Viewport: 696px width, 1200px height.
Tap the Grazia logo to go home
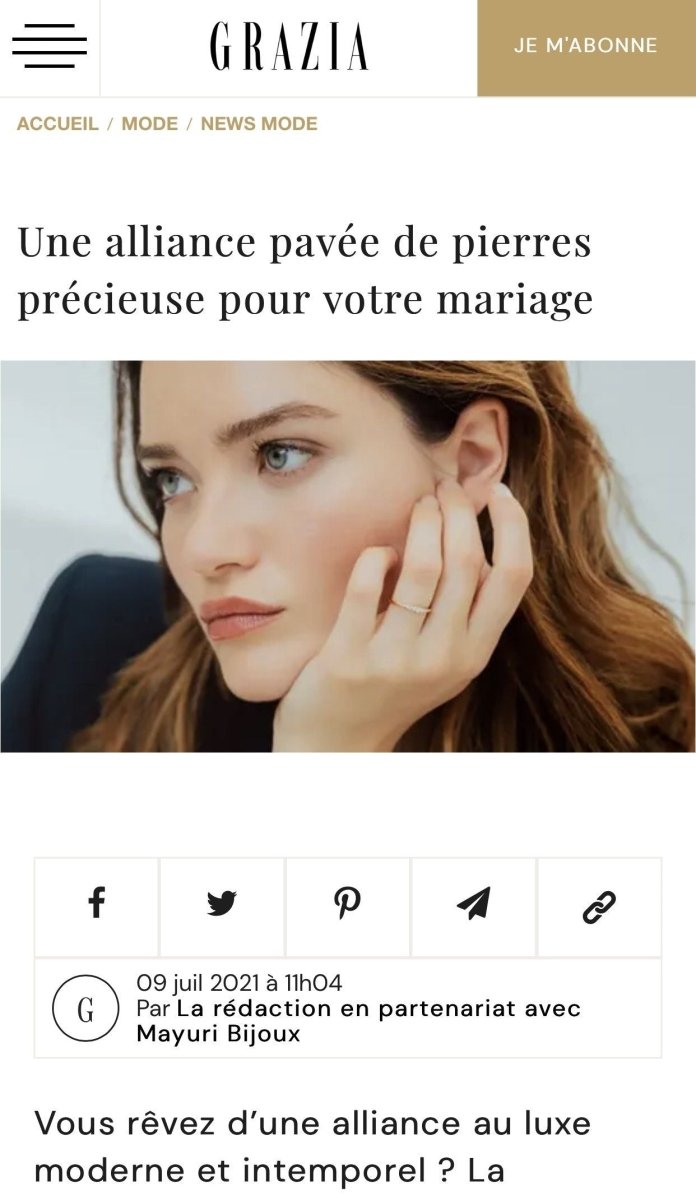click(x=289, y=47)
